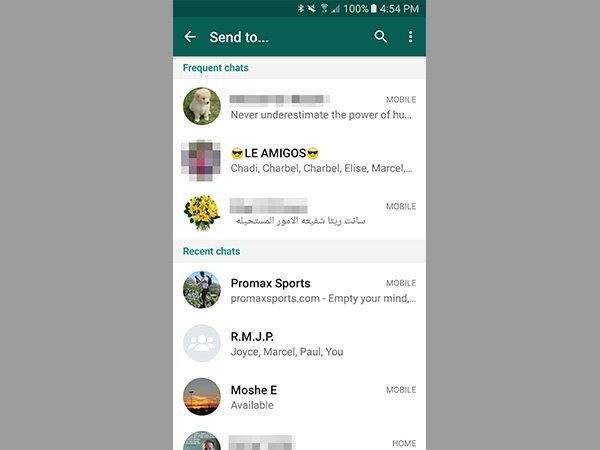The image size is (600, 450).
Task: Open the three-dot overflow menu
Action: (x=410, y=37)
